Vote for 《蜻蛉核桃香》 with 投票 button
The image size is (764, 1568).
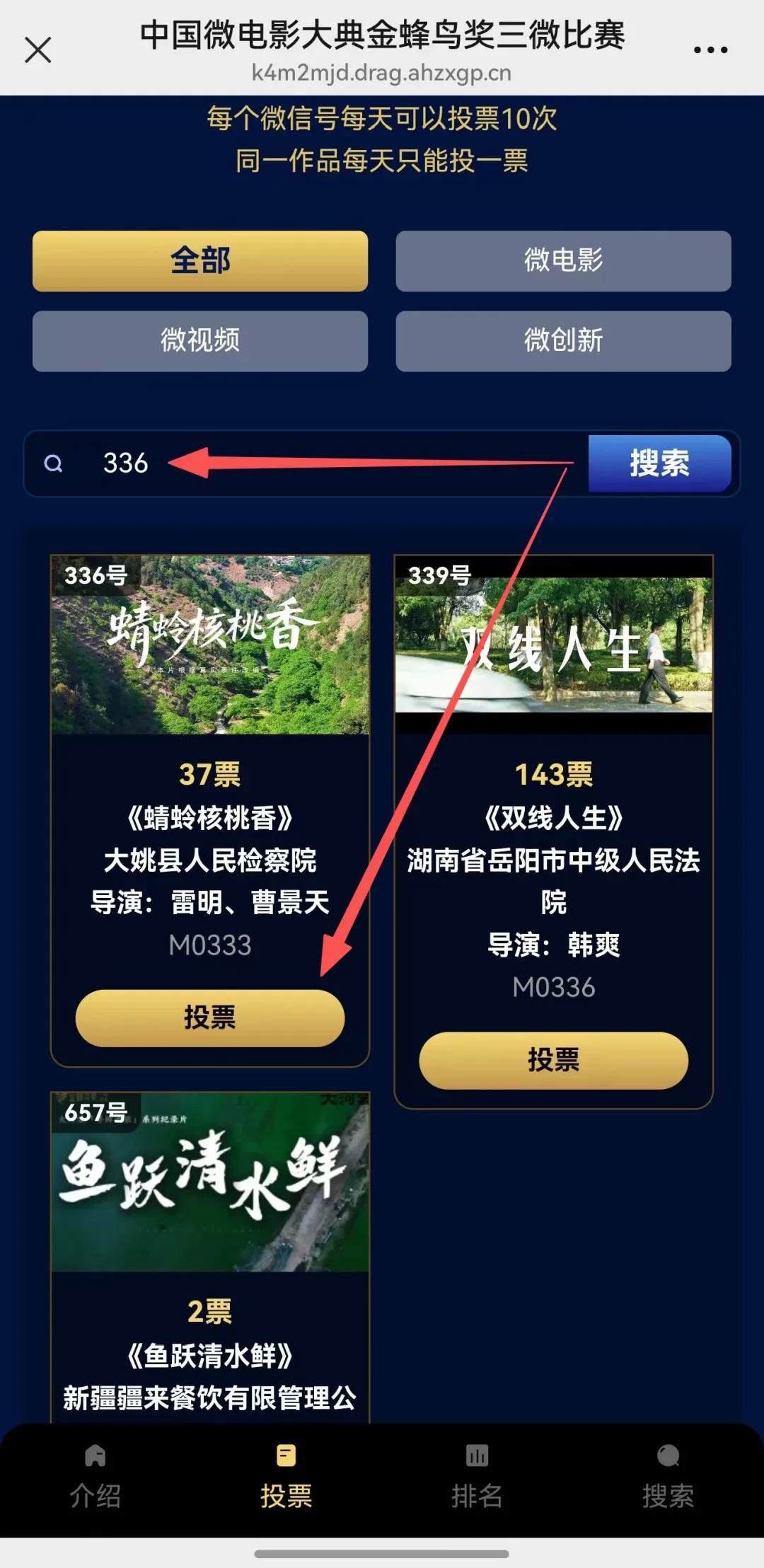coord(210,1018)
